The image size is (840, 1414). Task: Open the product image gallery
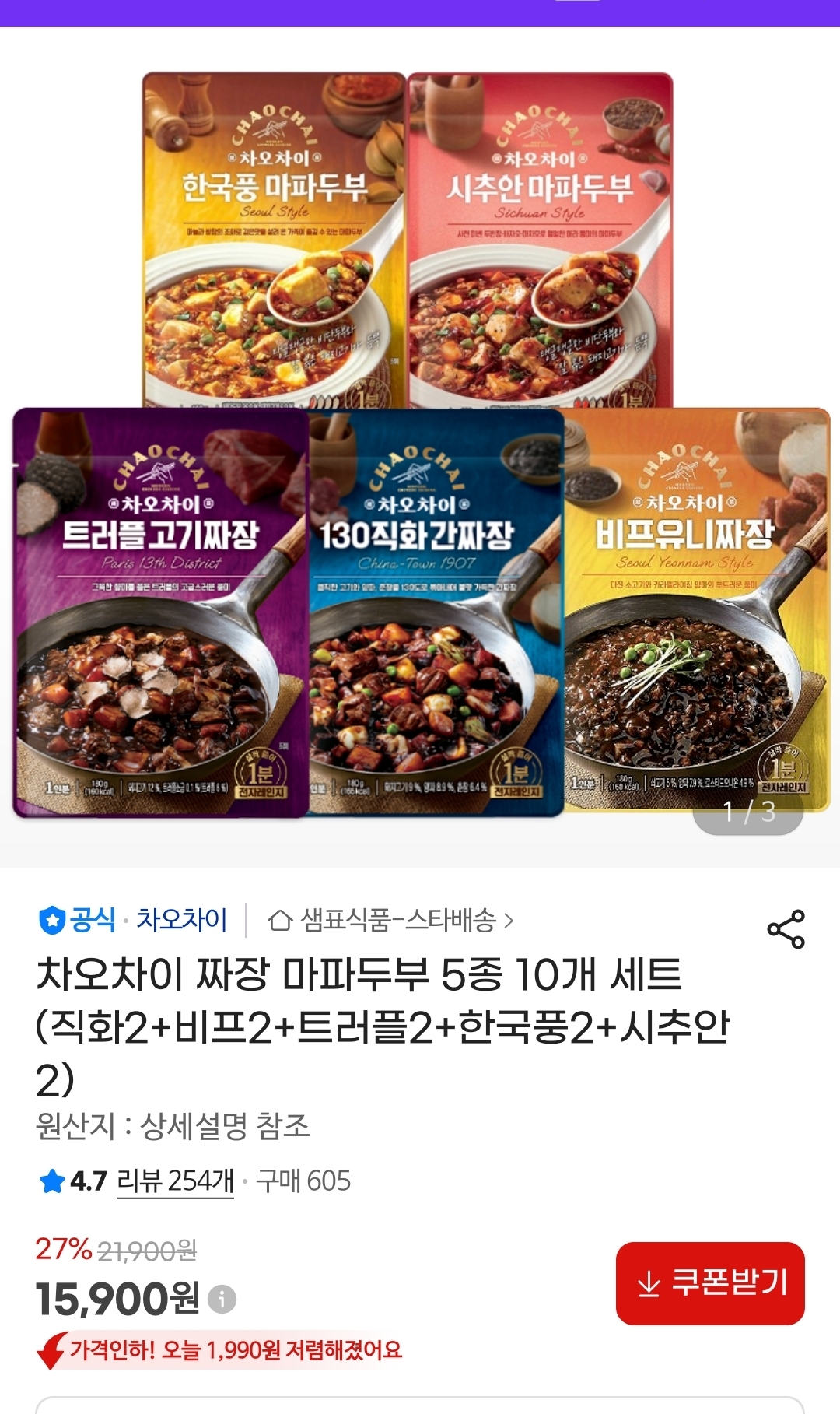coord(420,444)
